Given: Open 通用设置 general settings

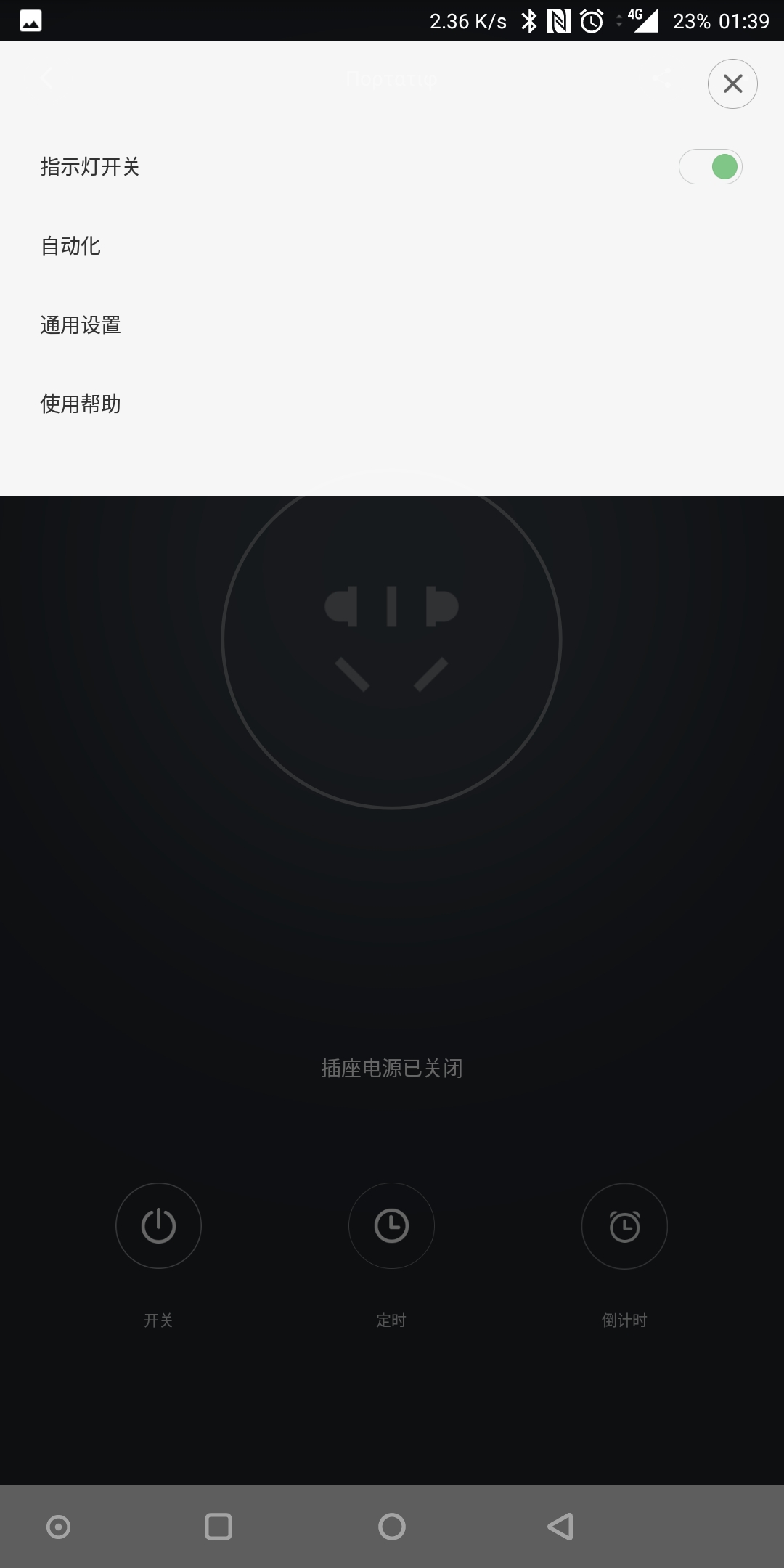Looking at the screenshot, I should (x=81, y=325).
